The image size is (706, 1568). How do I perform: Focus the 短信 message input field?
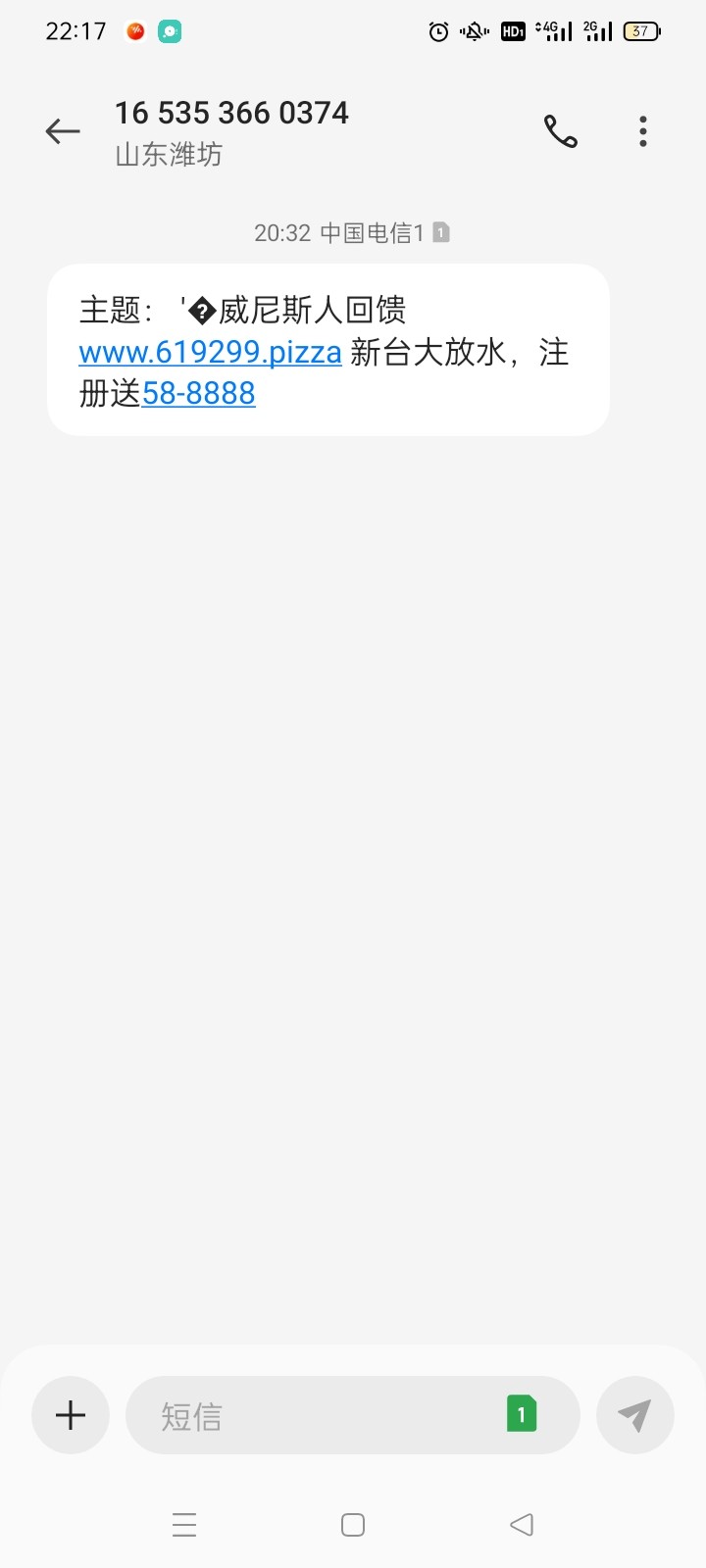pos(314,1415)
